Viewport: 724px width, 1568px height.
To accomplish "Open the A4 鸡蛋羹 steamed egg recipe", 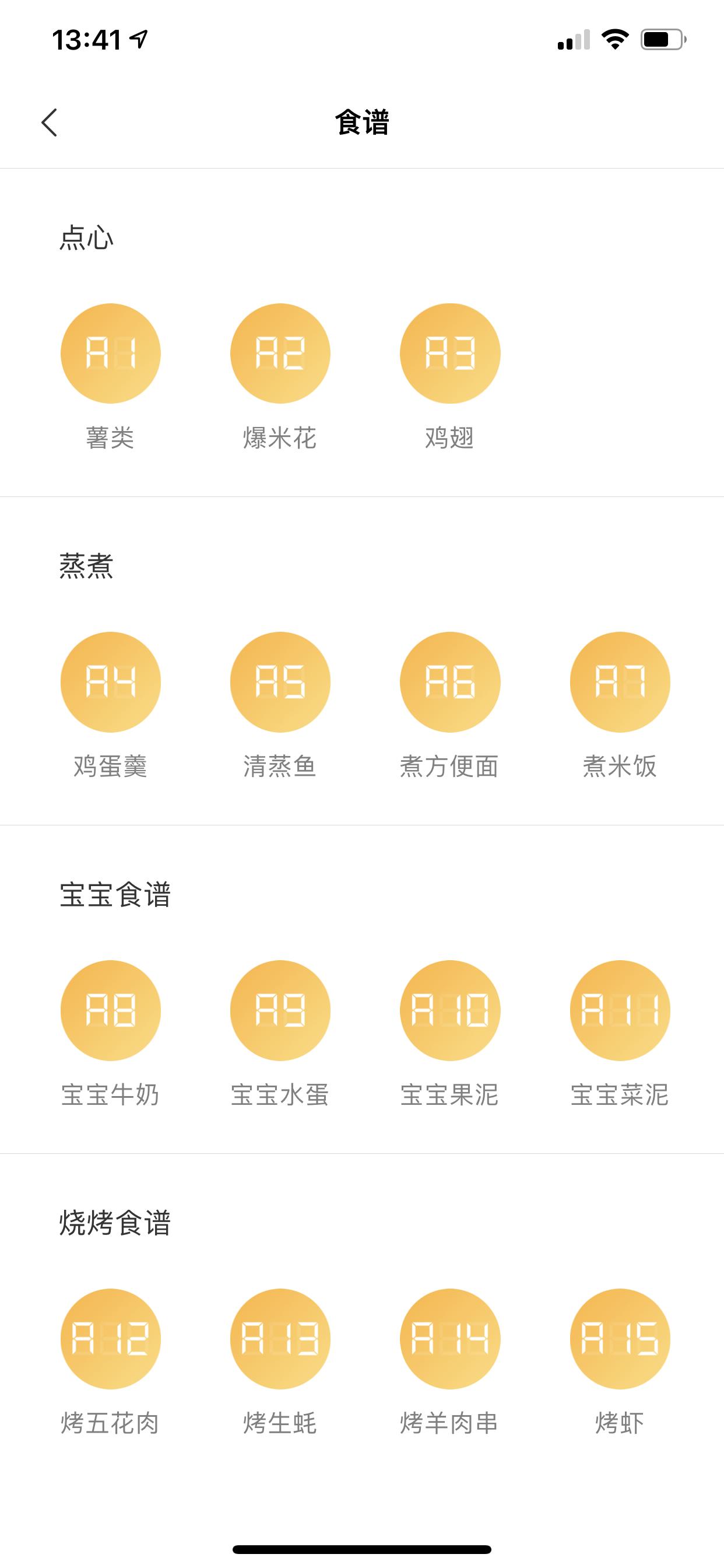I will tap(110, 682).
